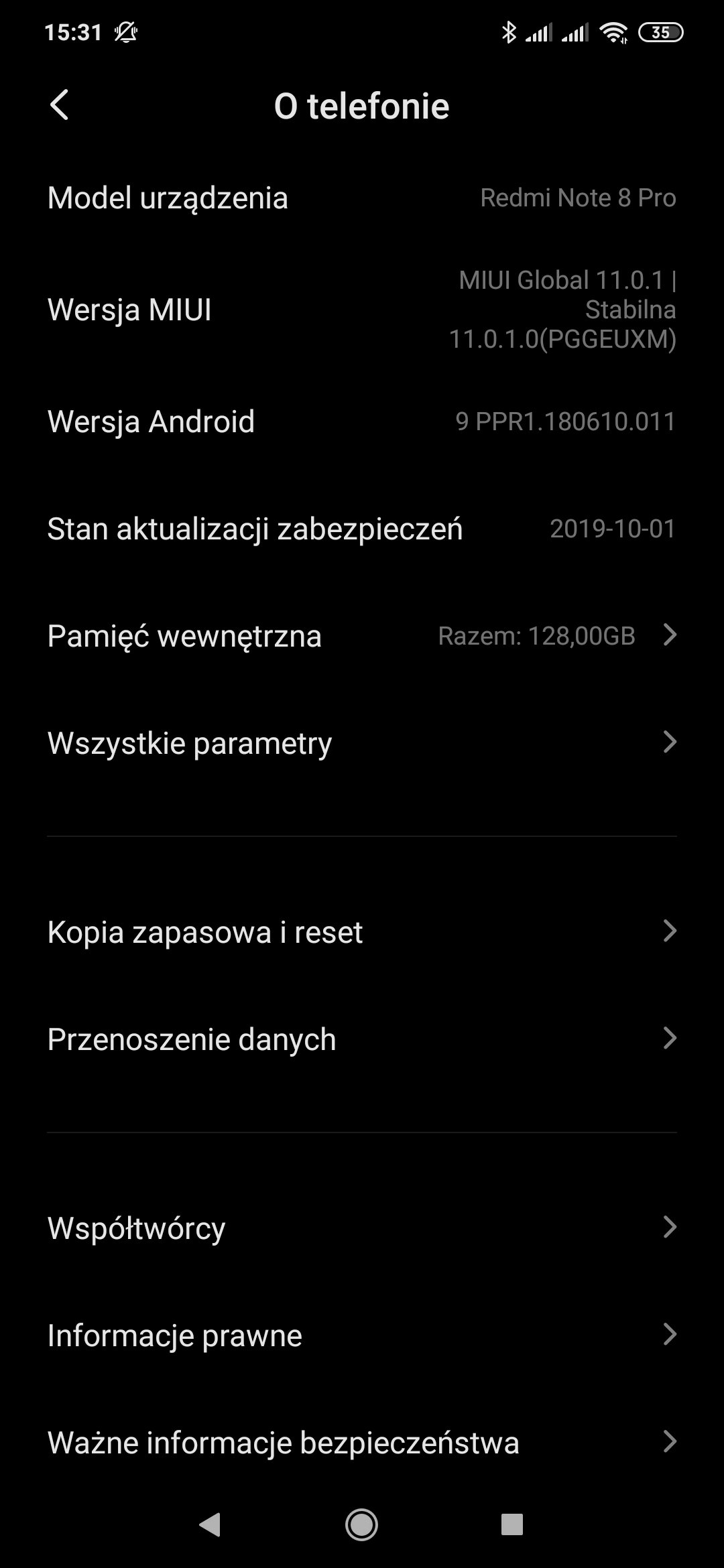Viewport: 724px width, 1568px height.
Task: Tap the Wersja MIUI row
Action: 362,310
